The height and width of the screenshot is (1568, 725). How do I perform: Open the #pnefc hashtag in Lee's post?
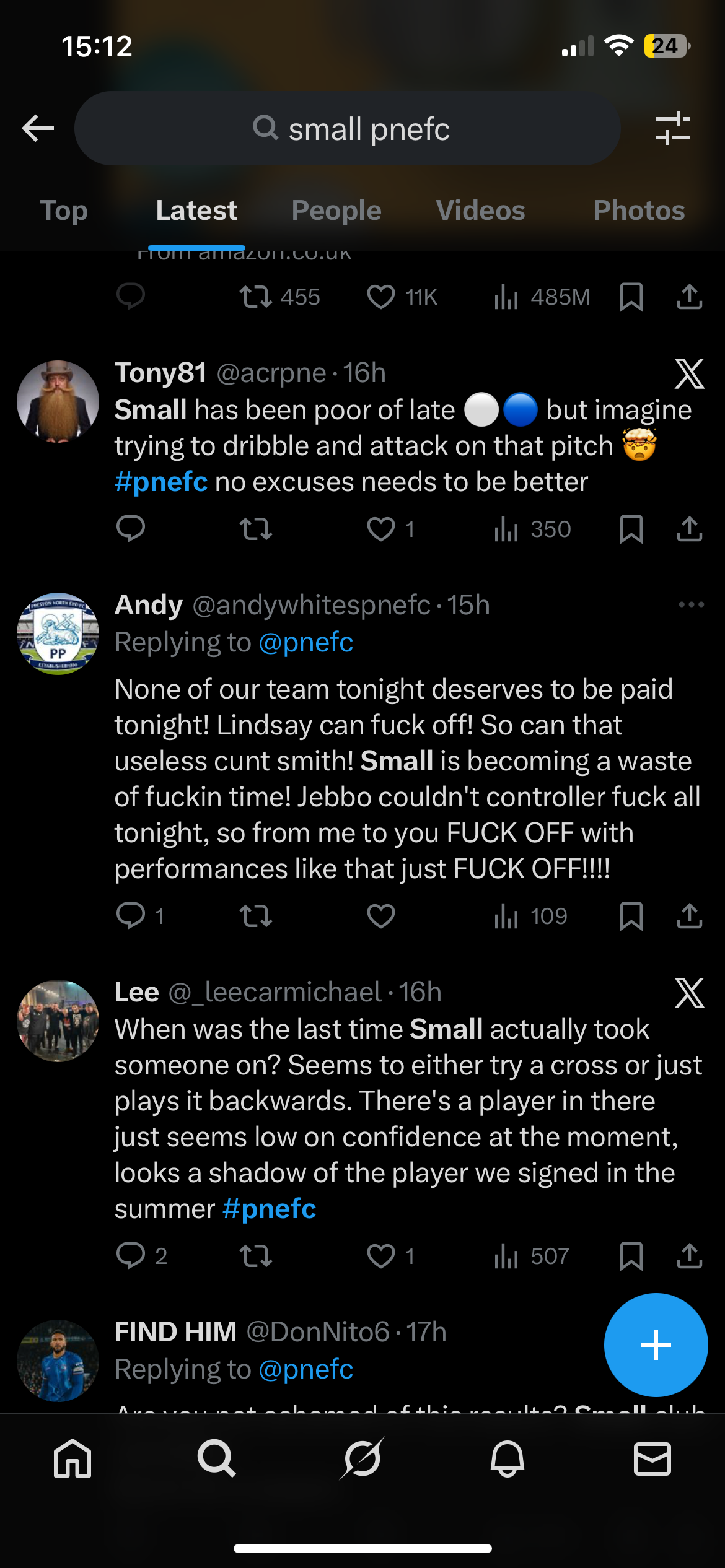point(270,1209)
